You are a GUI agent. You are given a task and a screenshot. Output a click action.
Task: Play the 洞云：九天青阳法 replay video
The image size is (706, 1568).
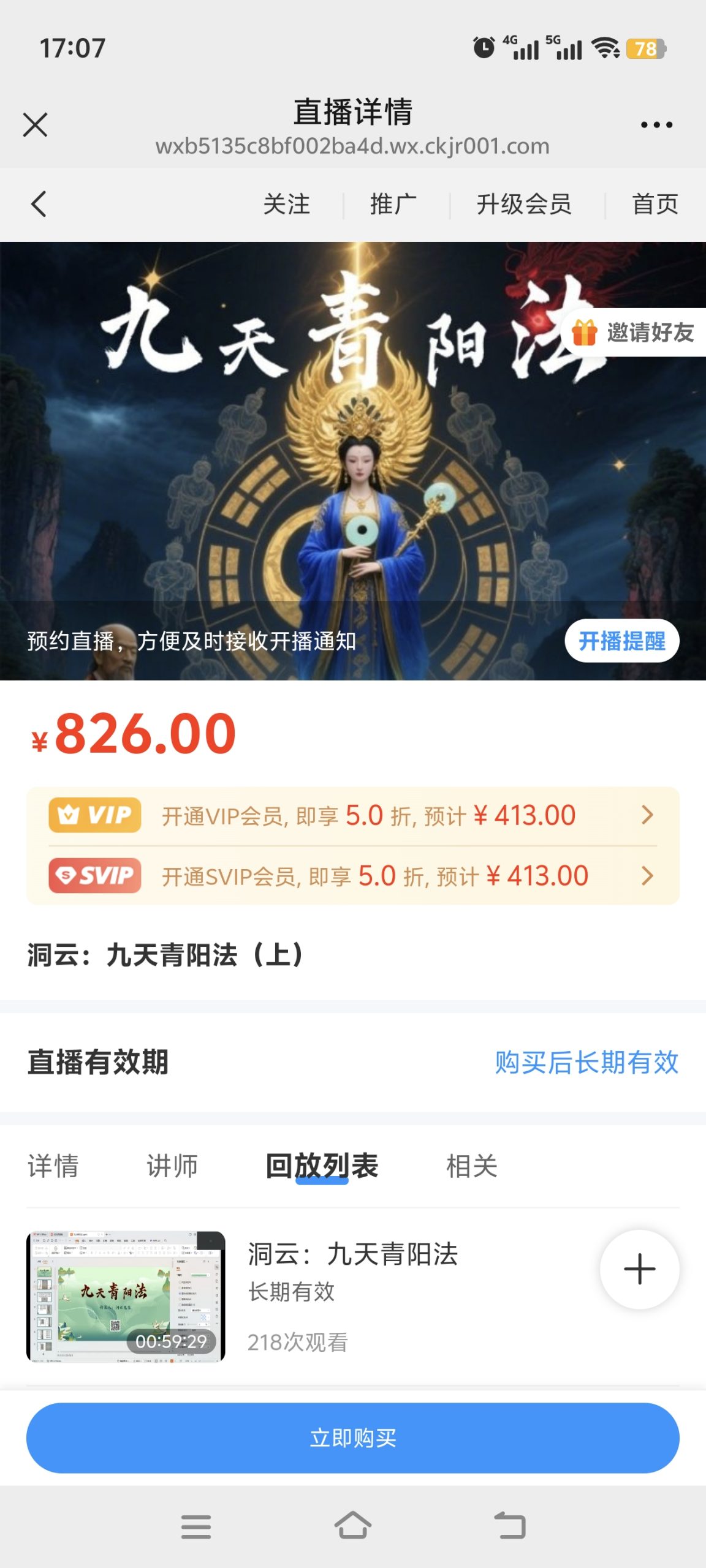[x=126, y=1296]
